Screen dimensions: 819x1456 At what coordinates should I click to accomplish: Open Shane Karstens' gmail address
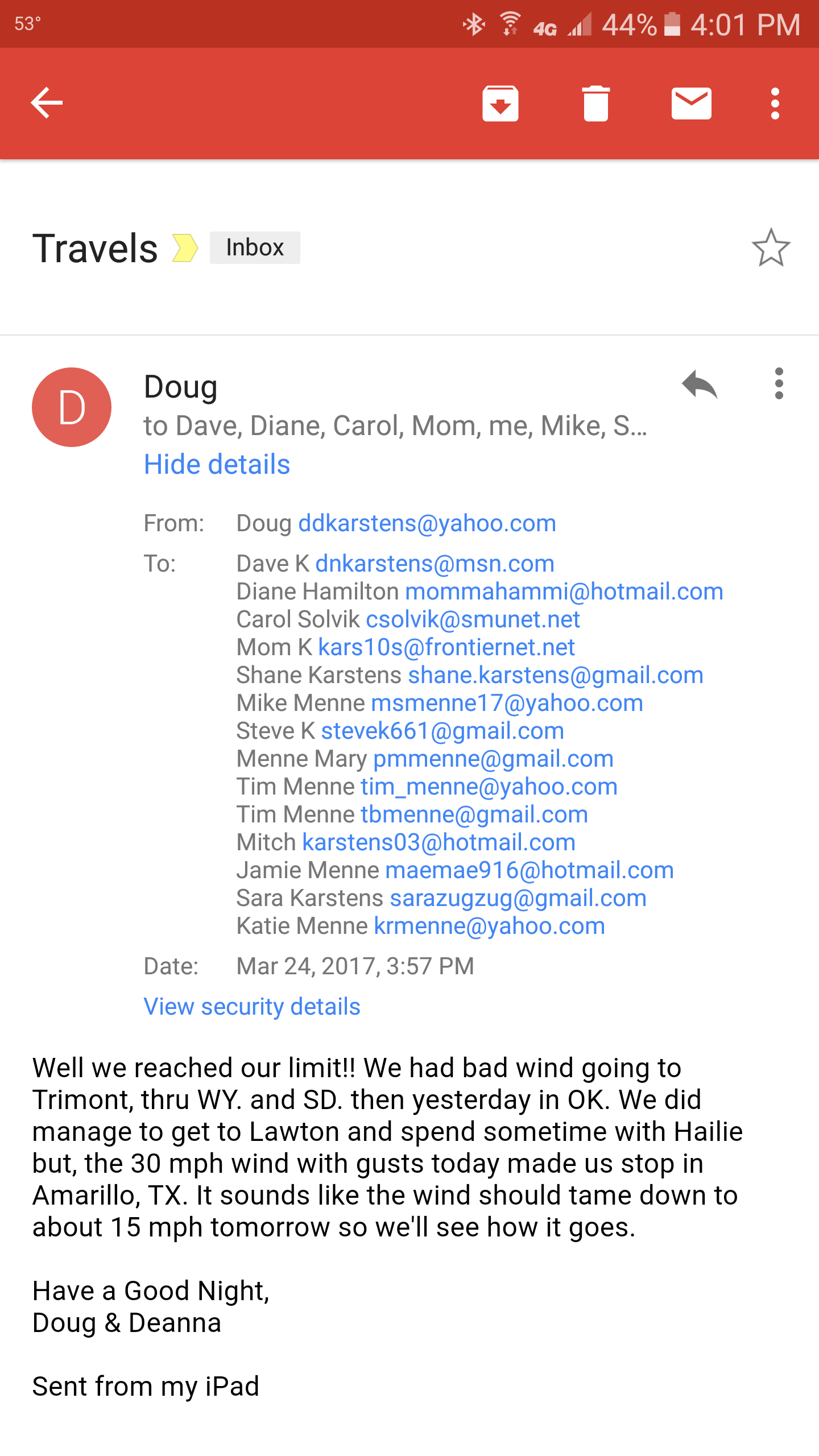click(555, 675)
